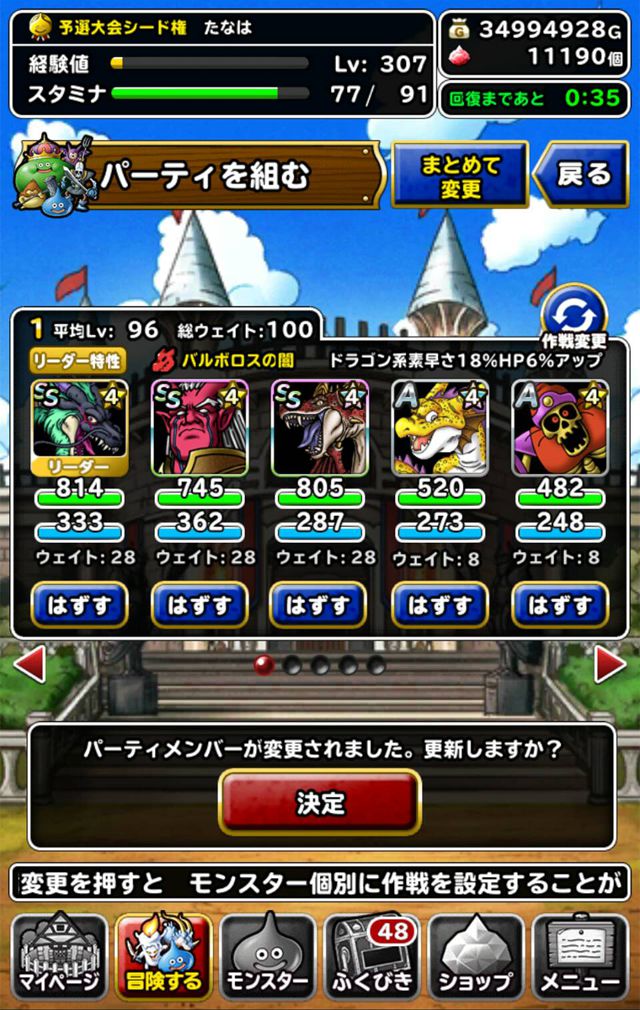The width and height of the screenshot is (640, 1010).
Task: Select the leader dragon monster portrait
Action: 79,424
